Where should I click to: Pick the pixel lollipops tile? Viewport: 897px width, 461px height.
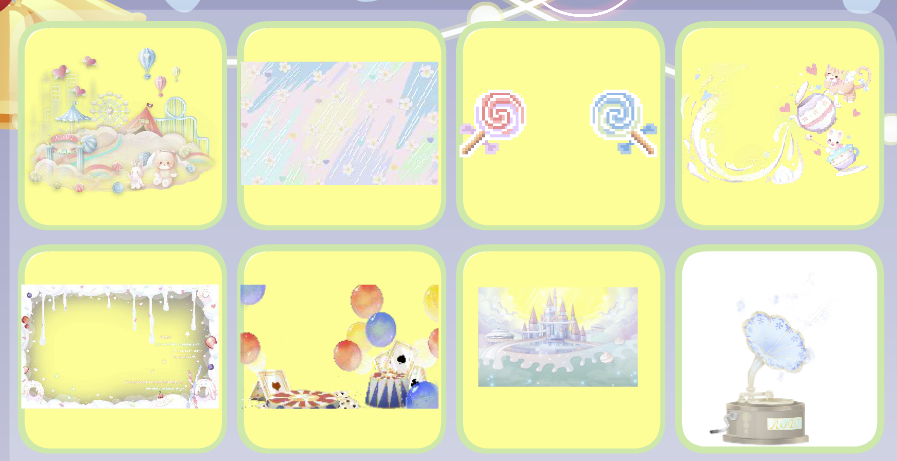click(x=560, y=126)
